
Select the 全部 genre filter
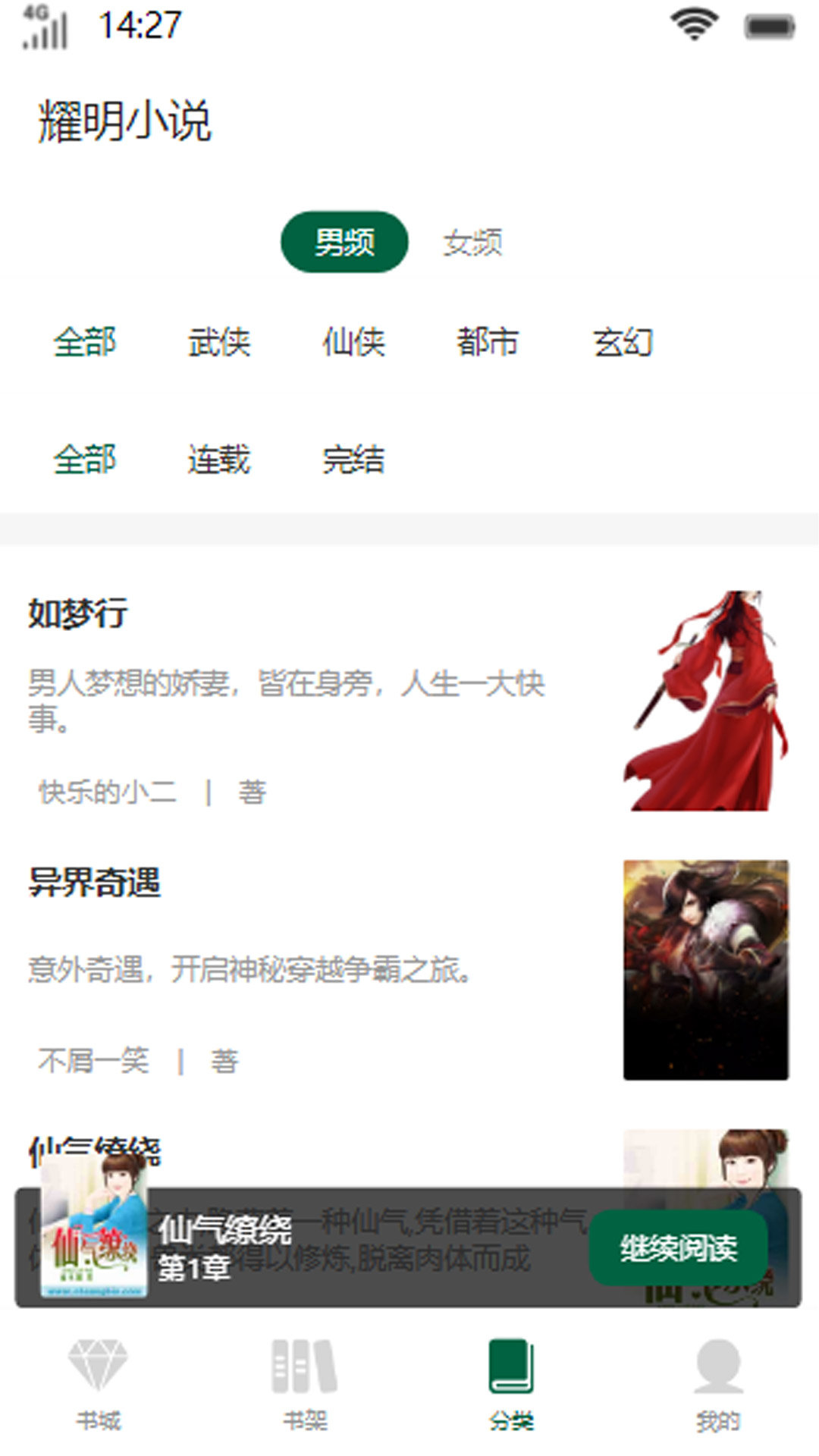(x=85, y=342)
